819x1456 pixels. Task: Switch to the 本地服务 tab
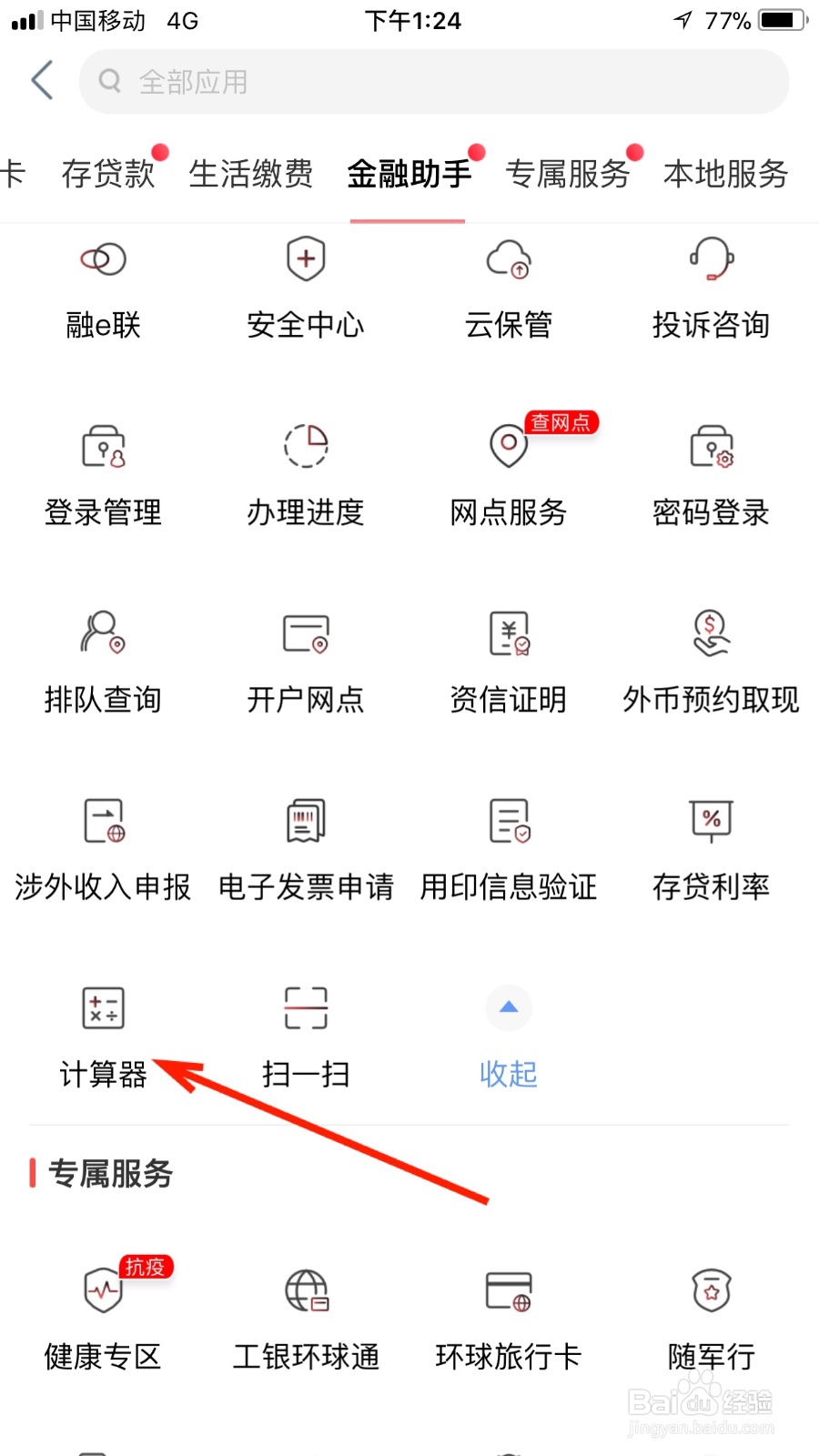[724, 174]
